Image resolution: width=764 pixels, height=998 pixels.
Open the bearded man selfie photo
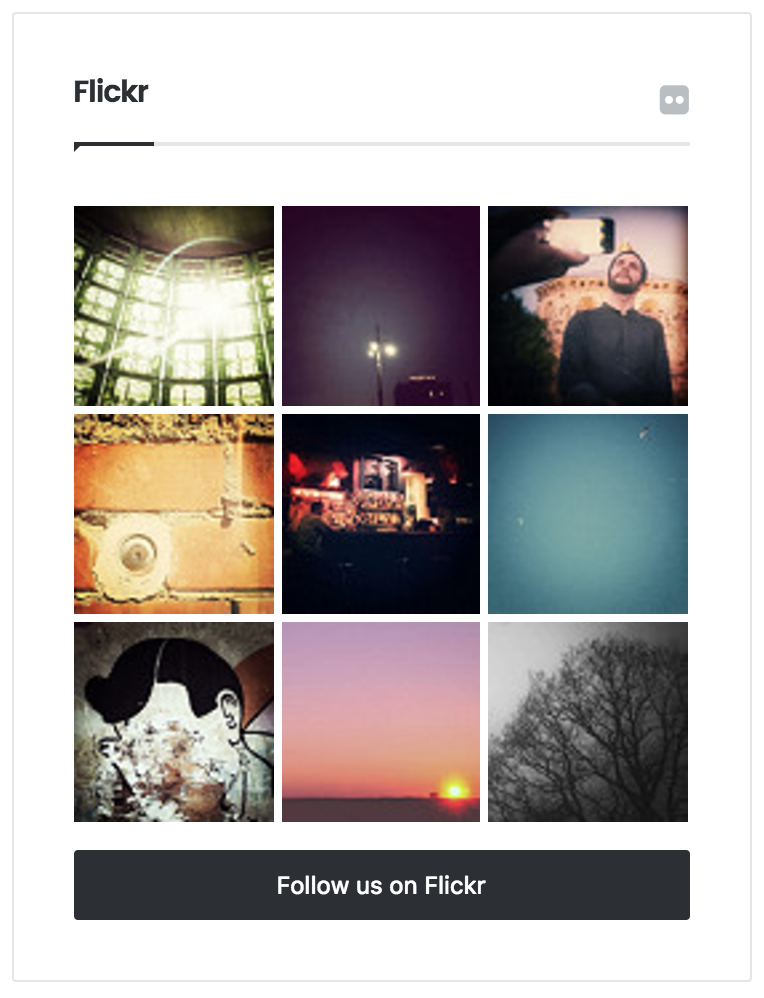(x=588, y=306)
